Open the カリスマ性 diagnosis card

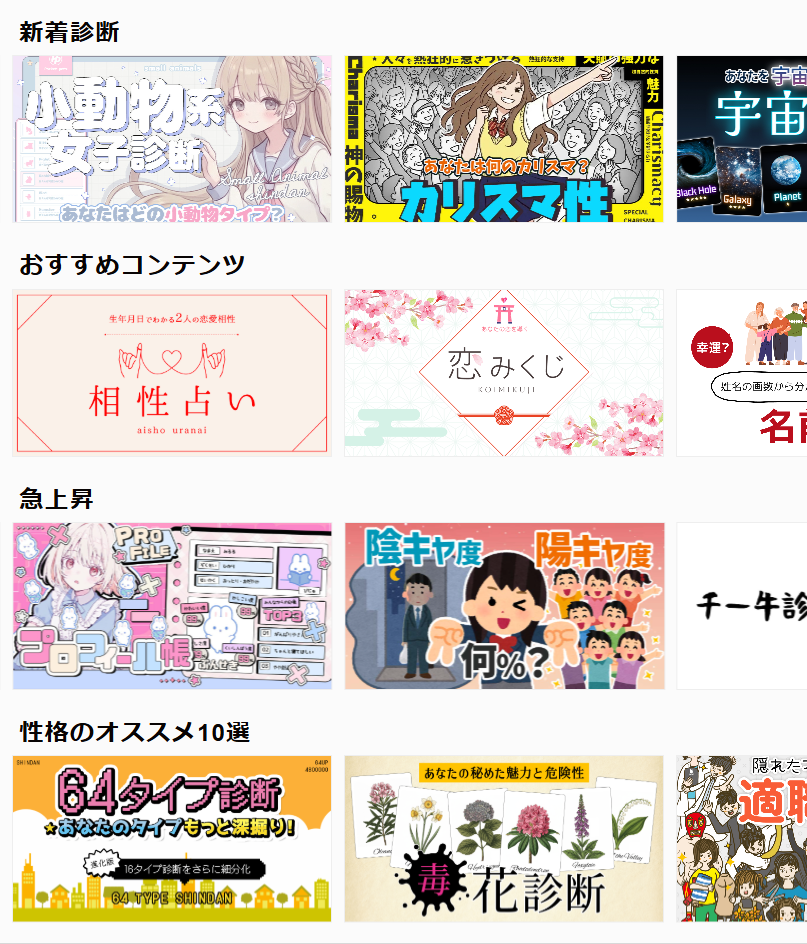504,139
